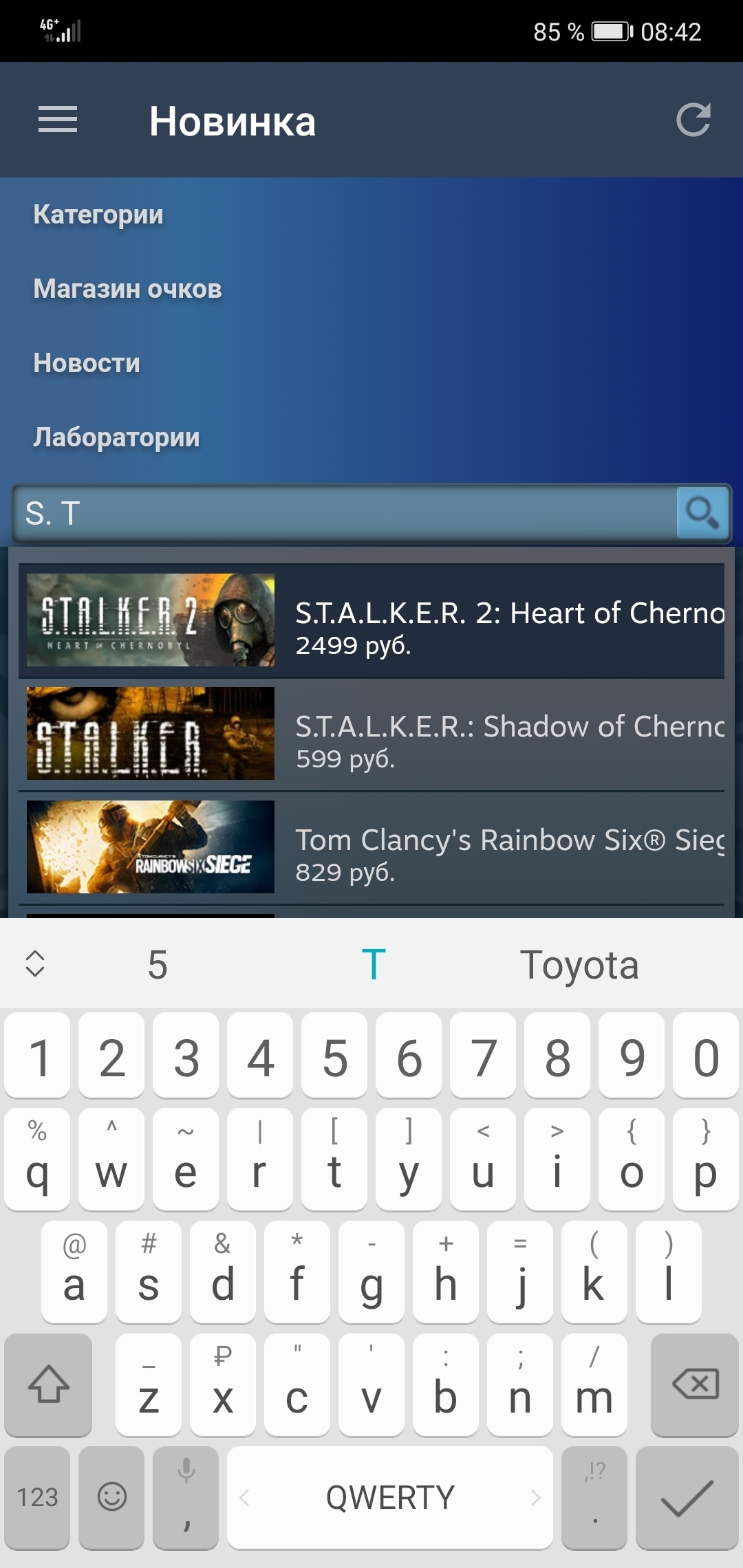Viewport: 743px width, 1568px height.
Task: Open the hamburger drawer menu
Action: click(x=58, y=120)
